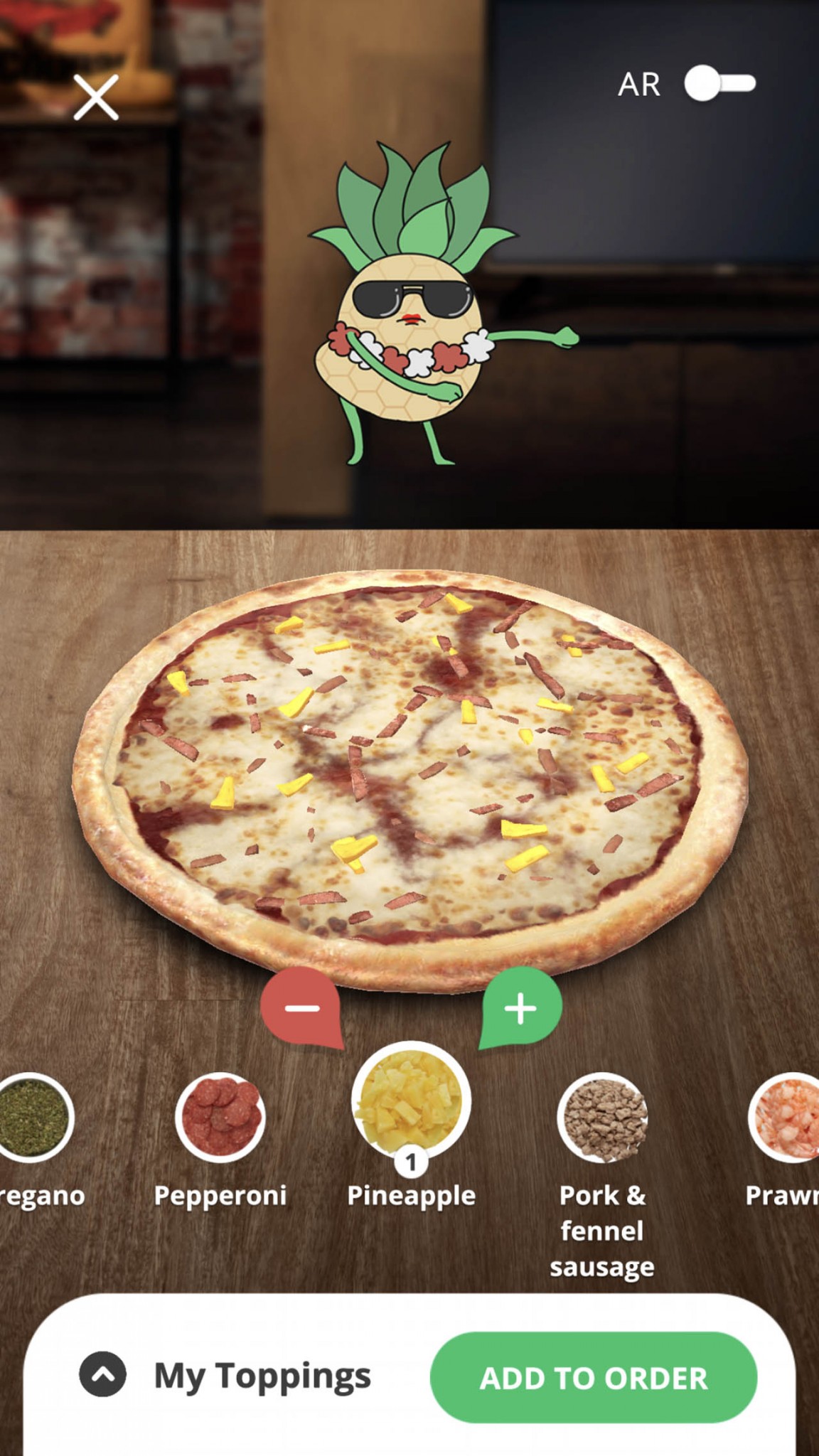Add more pineapple with the plus button
The width and height of the screenshot is (819, 1456).
tap(520, 1008)
